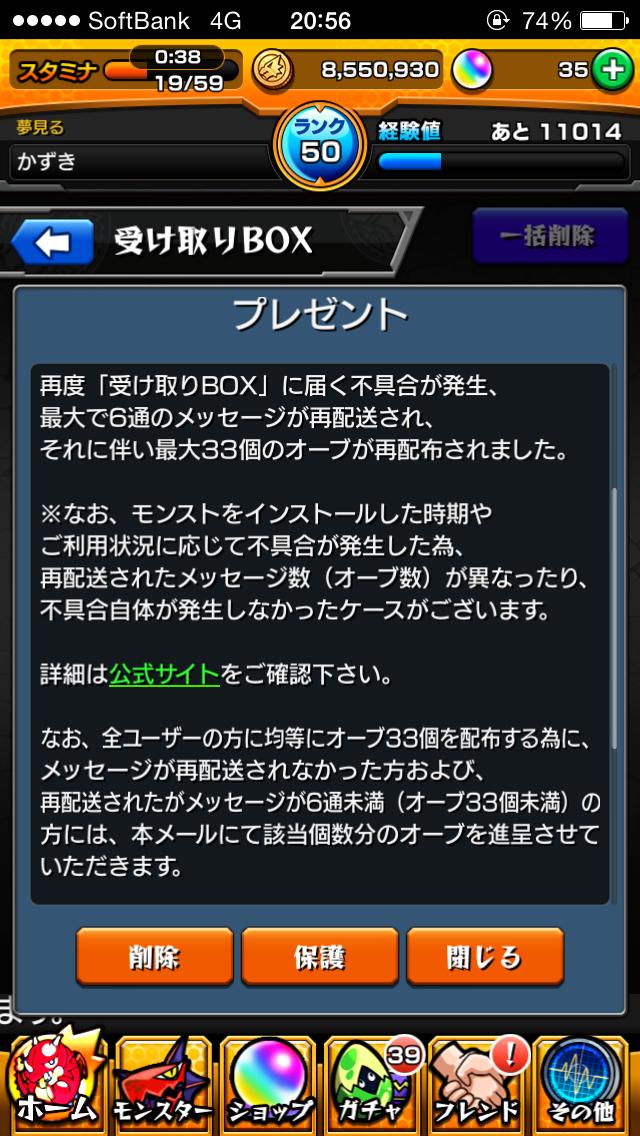Protect this message with 保護
Screen dimensions: 640x1136
(x=320, y=957)
